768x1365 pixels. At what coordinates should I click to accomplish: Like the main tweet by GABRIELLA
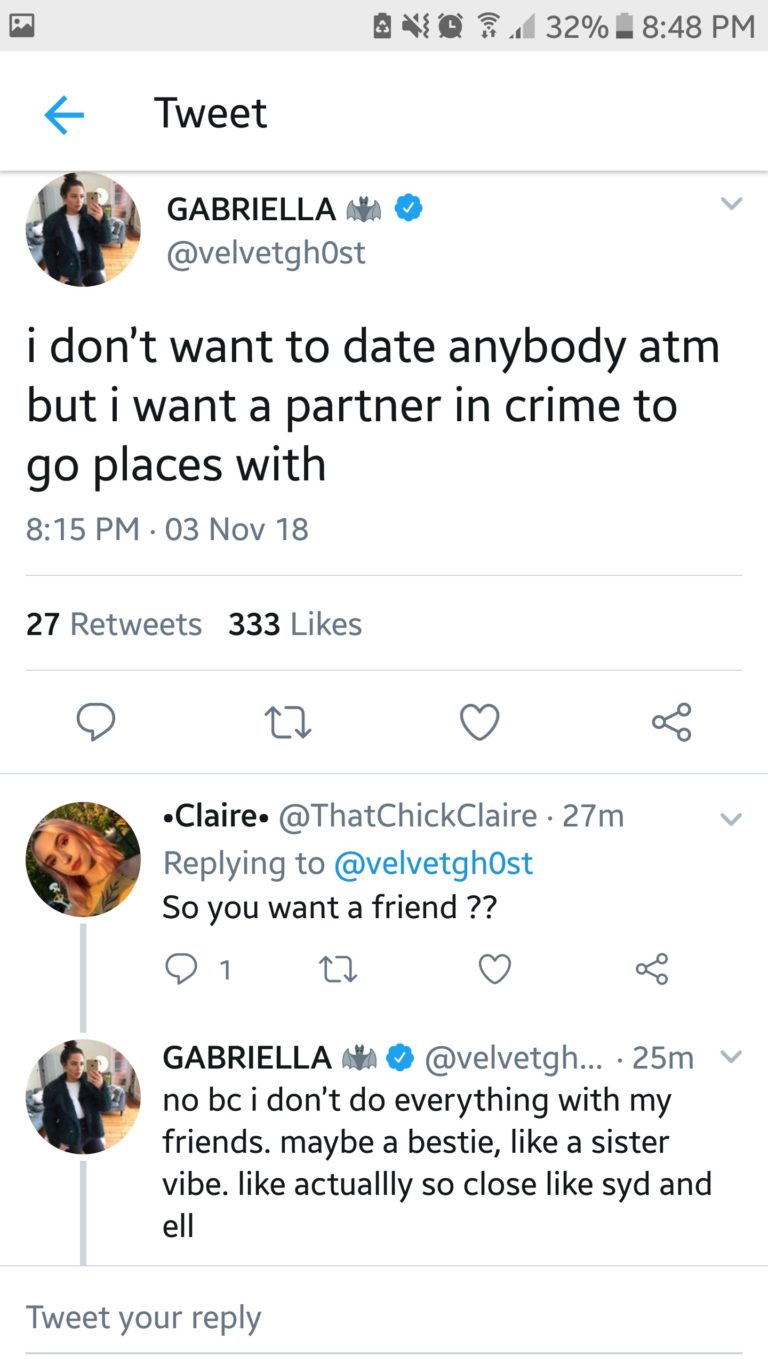pos(479,721)
